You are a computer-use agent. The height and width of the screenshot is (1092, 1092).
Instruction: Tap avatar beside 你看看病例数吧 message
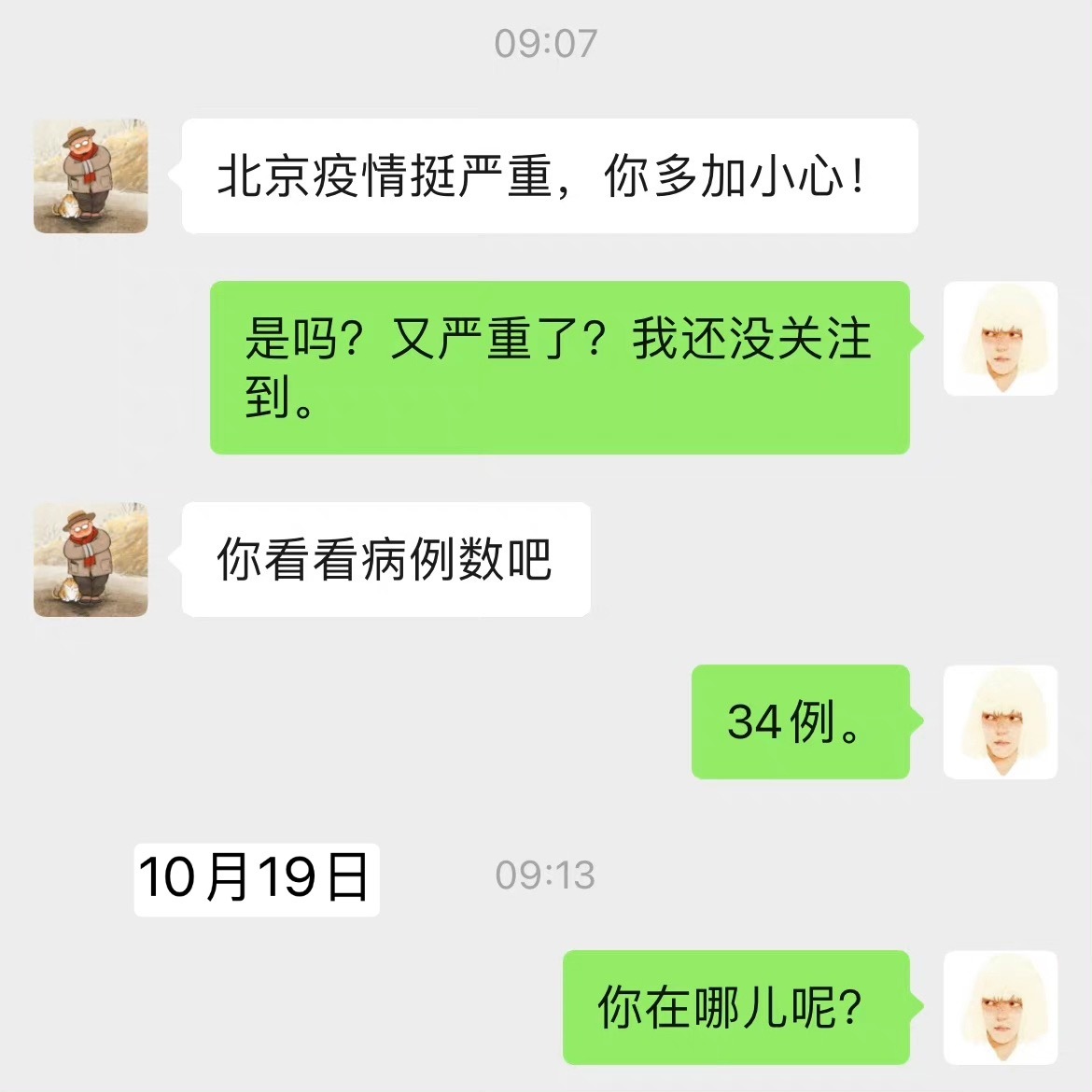[91, 559]
